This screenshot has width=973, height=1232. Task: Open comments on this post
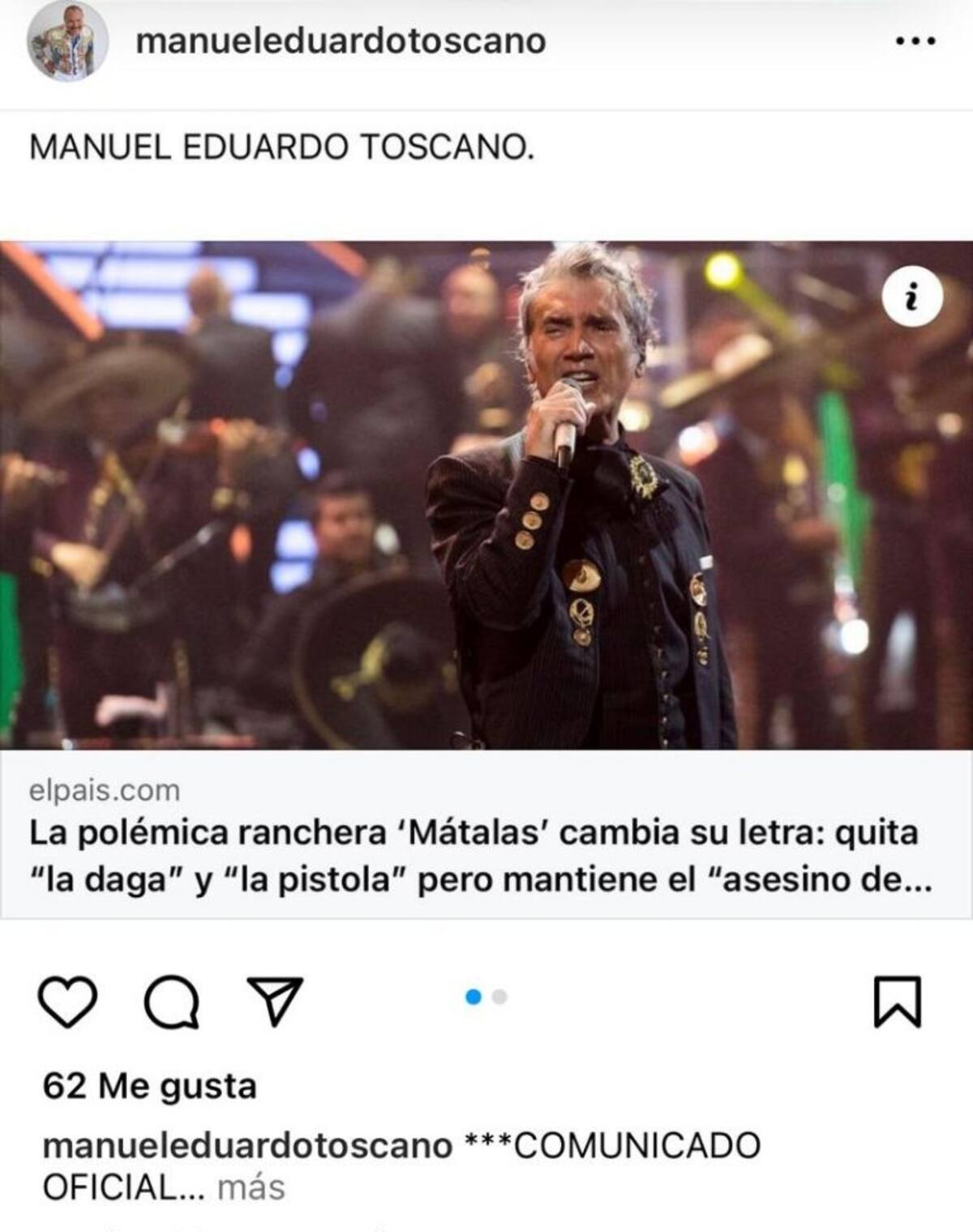click(x=171, y=1002)
